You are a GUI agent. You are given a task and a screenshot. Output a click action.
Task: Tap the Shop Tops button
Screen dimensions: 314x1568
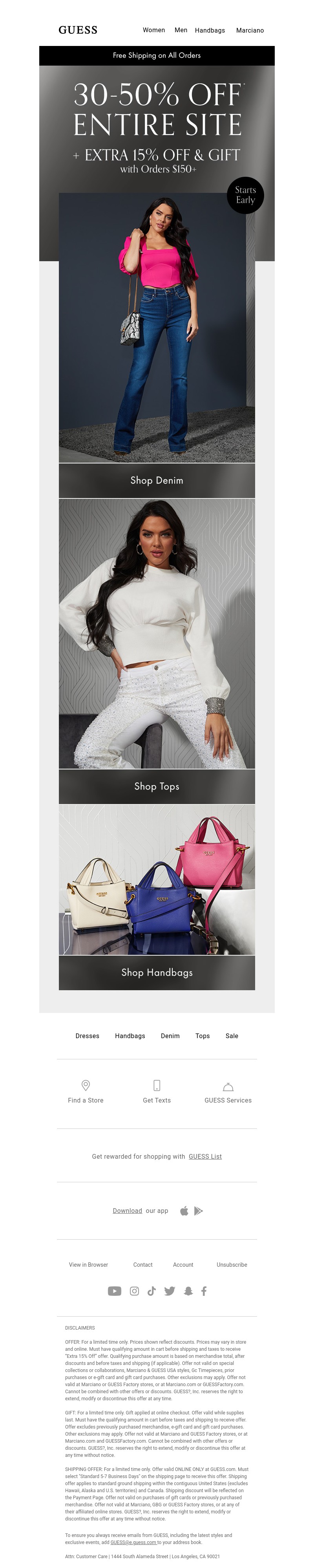tap(156, 786)
